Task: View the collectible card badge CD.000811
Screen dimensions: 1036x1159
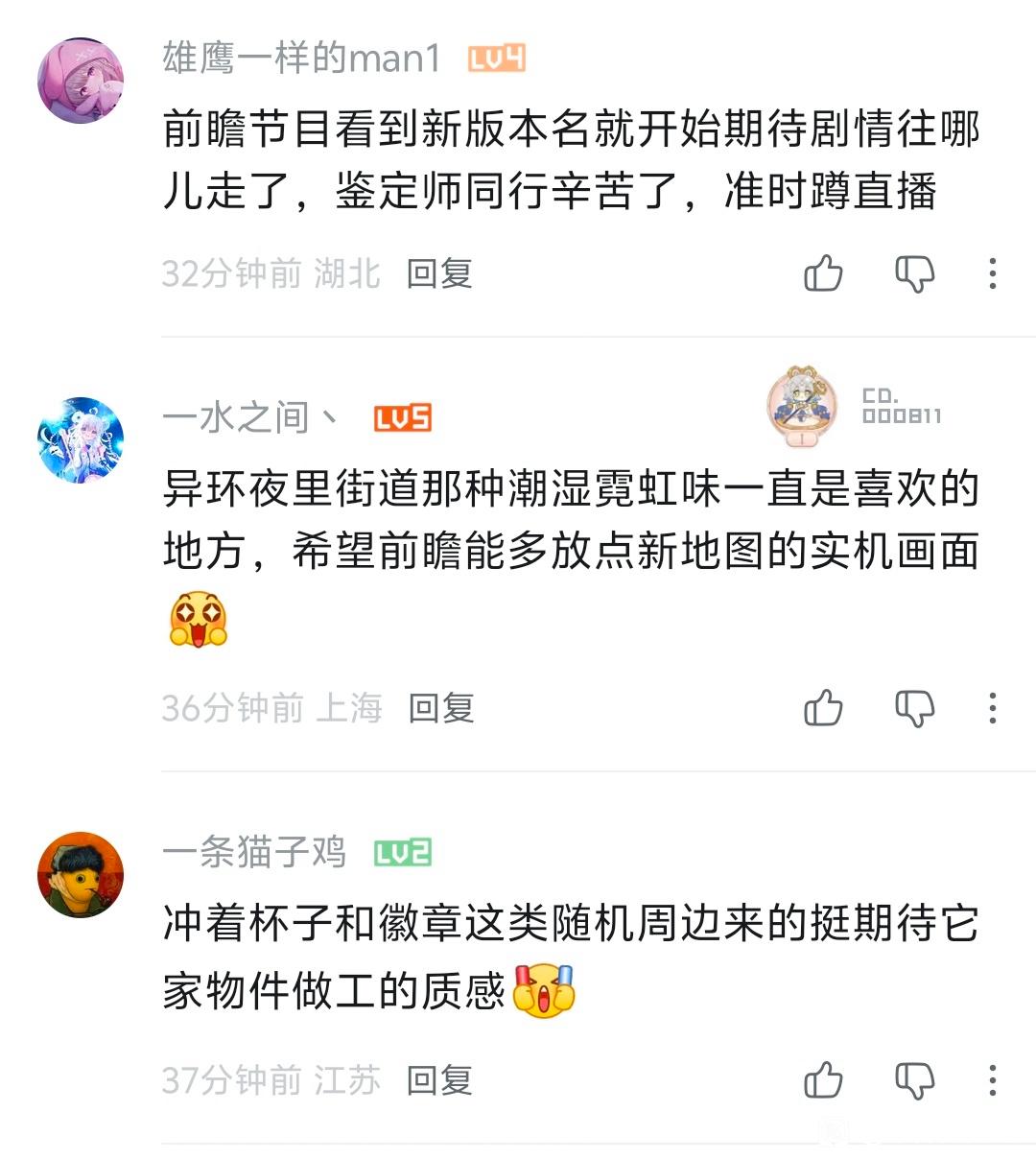Action: [x=855, y=406]
